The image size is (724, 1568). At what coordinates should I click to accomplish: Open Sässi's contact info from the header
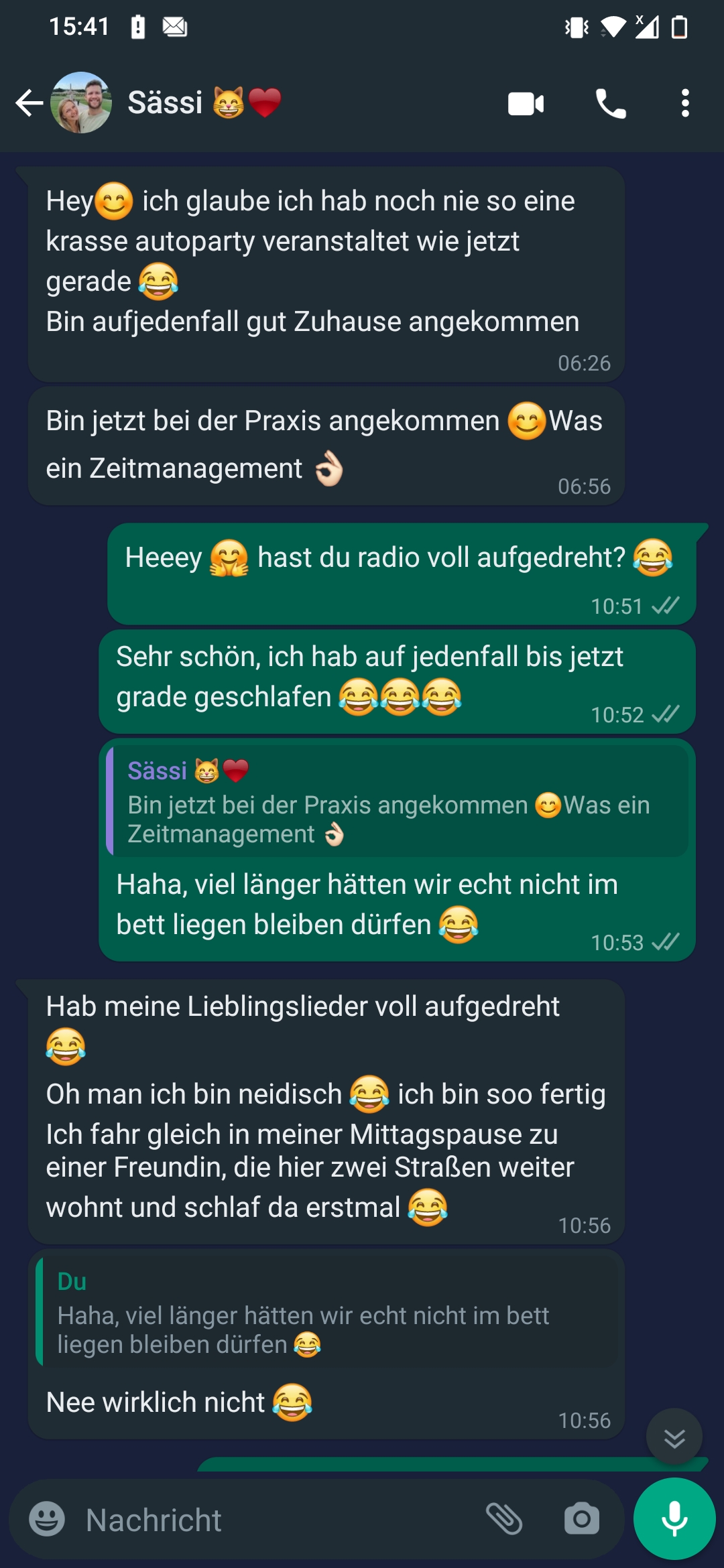click(201, 103)
